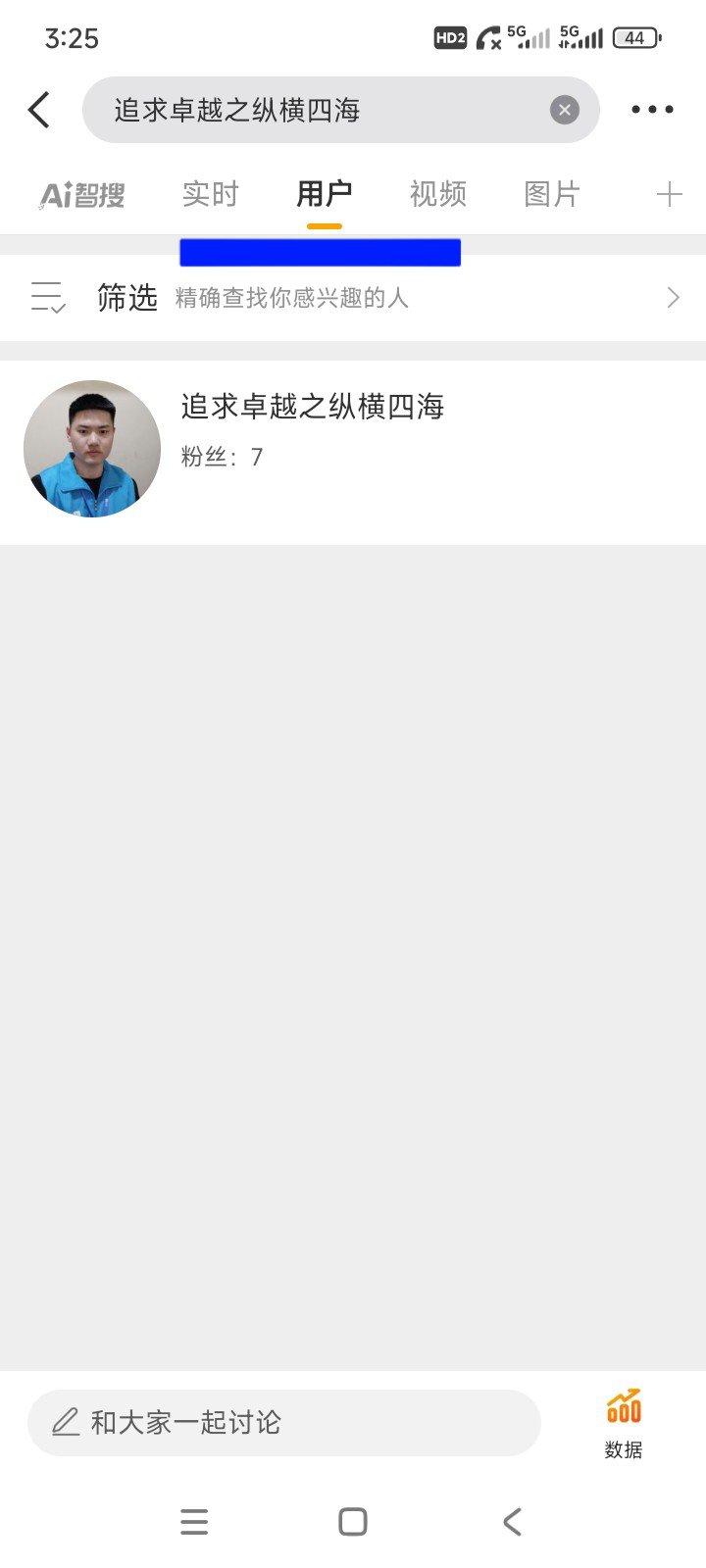Open the 筛选 filter row
Screen dimensions: 706x1568
pyautogui.click(x=353, y=298)
